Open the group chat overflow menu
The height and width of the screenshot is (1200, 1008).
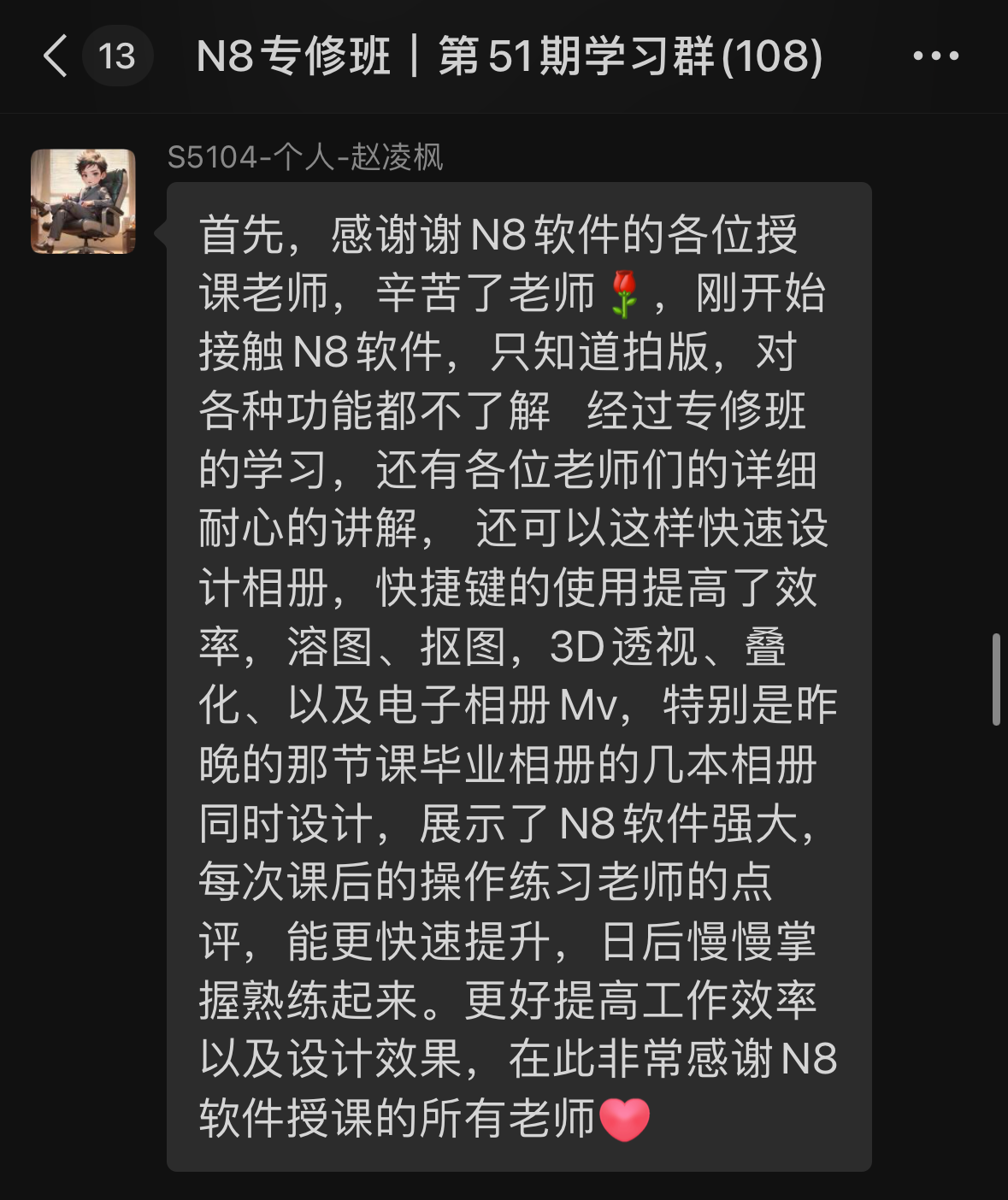(x=935, y=56)
